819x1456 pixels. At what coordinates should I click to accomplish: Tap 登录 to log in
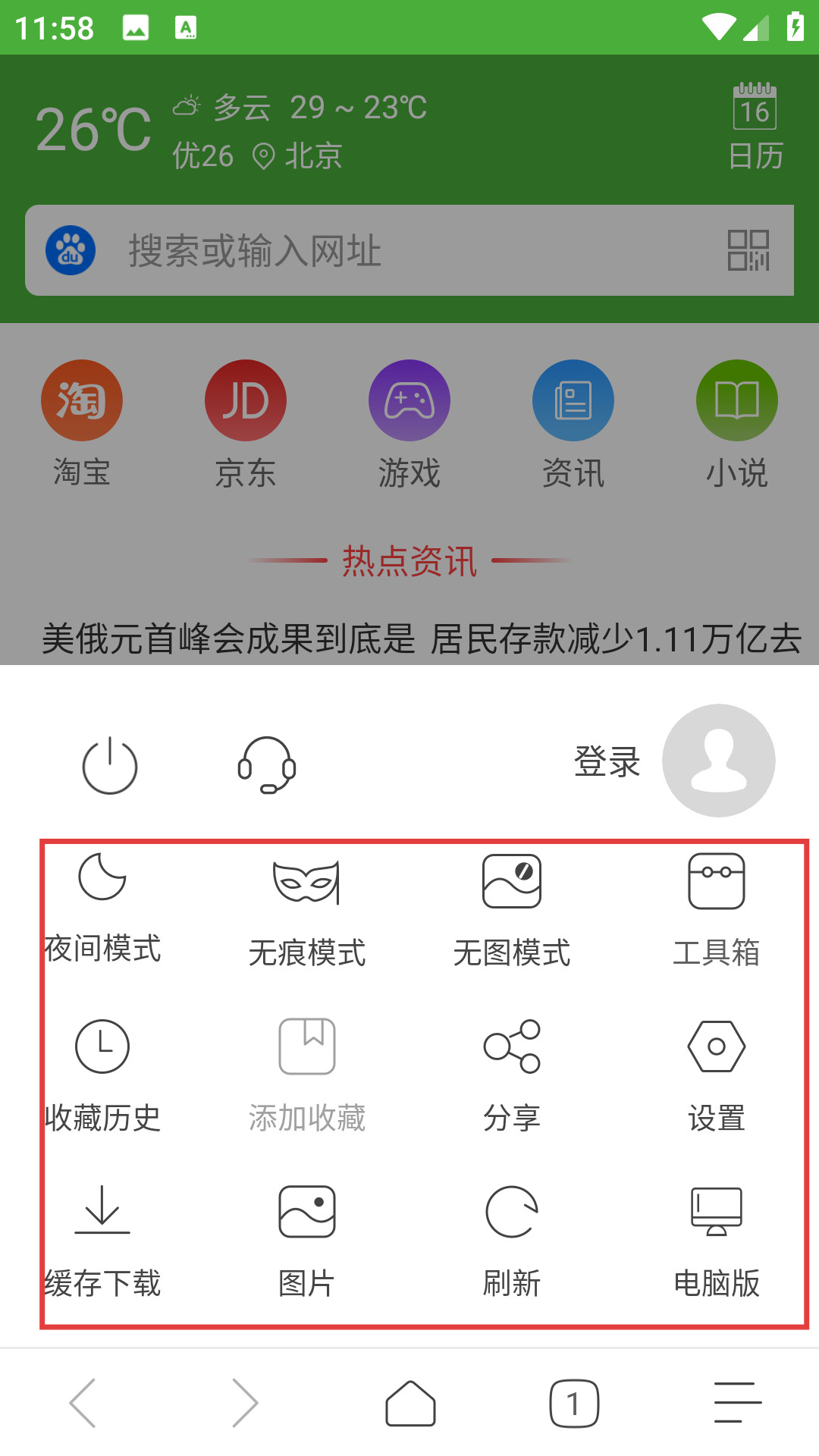(x=607, y=761)
